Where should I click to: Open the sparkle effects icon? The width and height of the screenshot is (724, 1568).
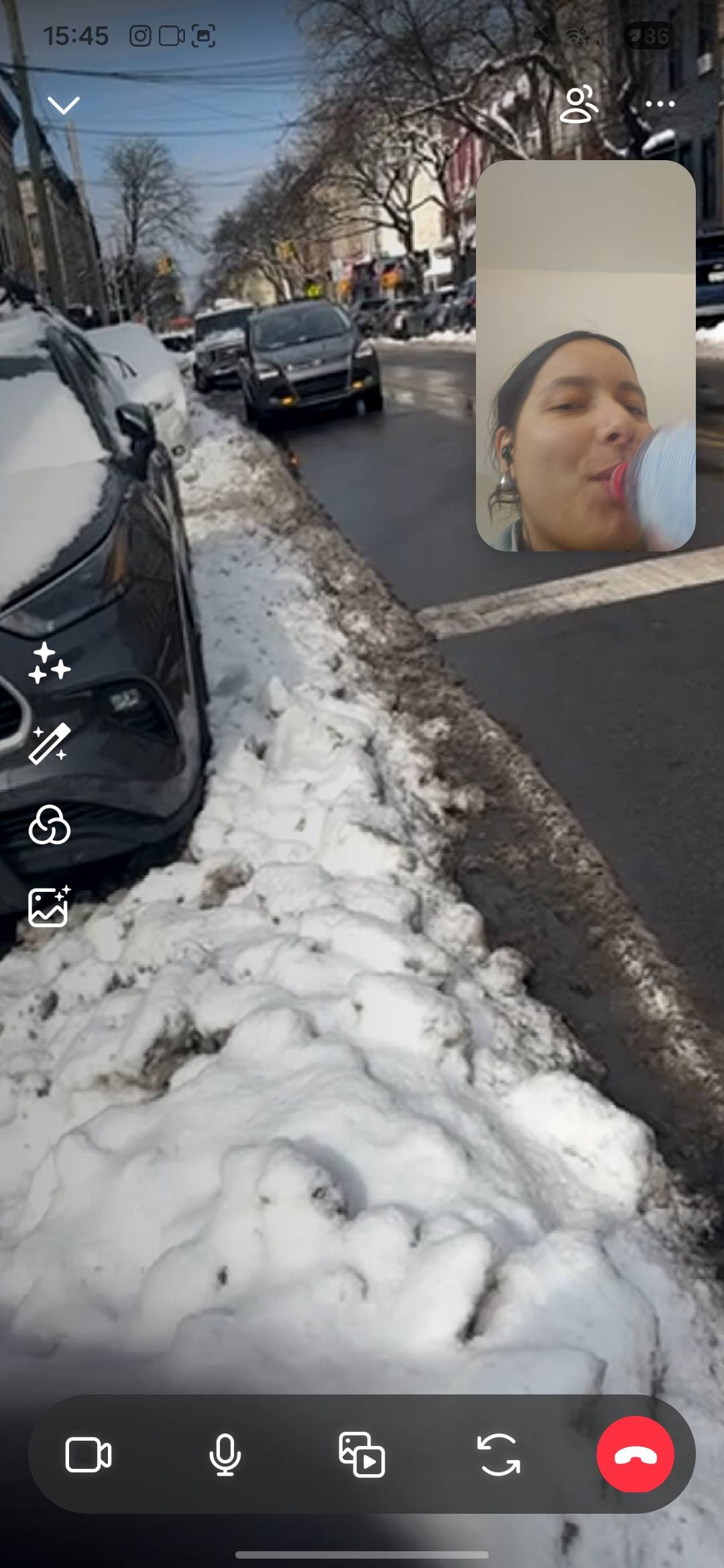click(x=49, y=663)
